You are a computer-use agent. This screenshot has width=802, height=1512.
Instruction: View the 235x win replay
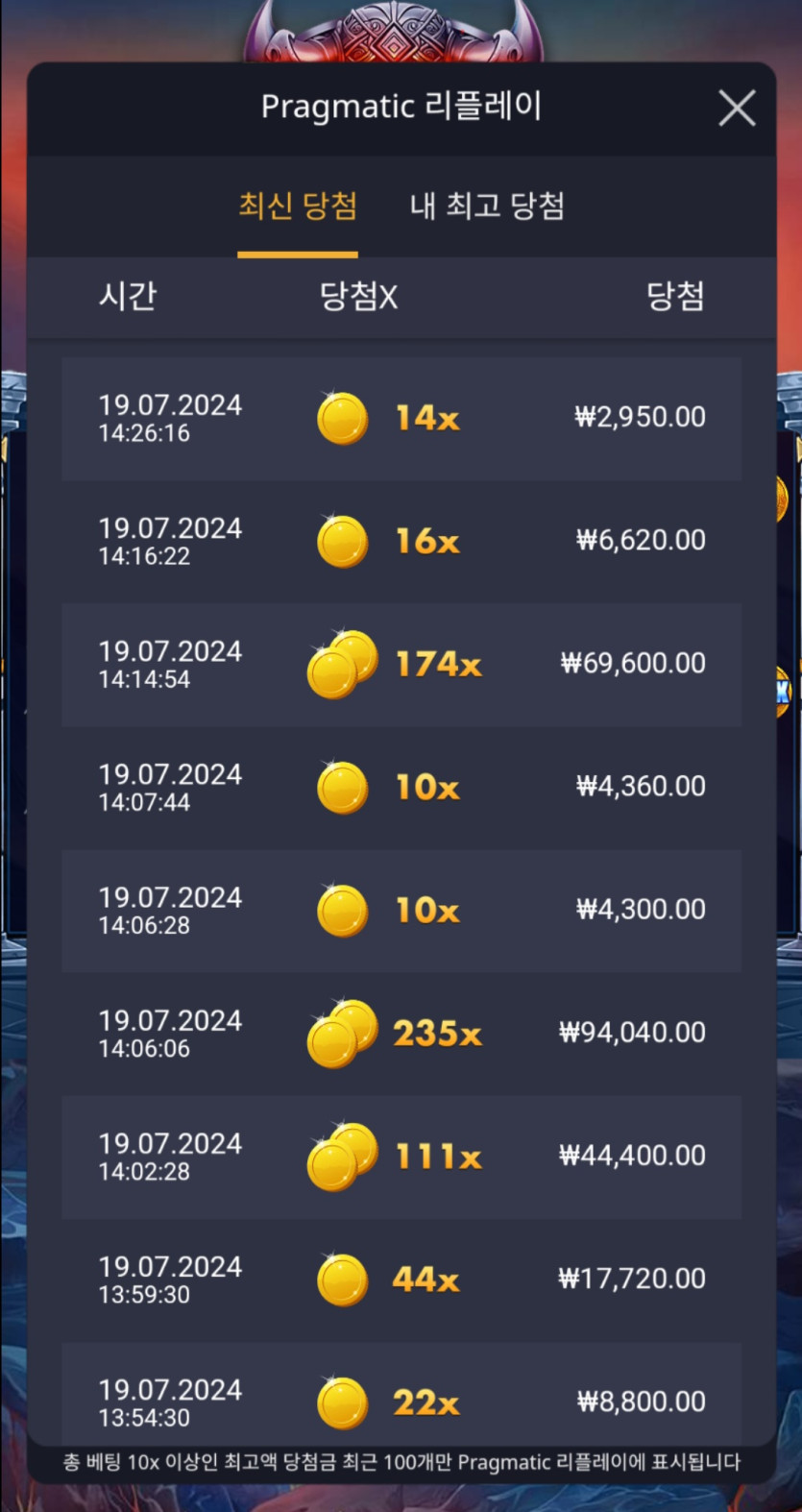tap(401, 1034)
